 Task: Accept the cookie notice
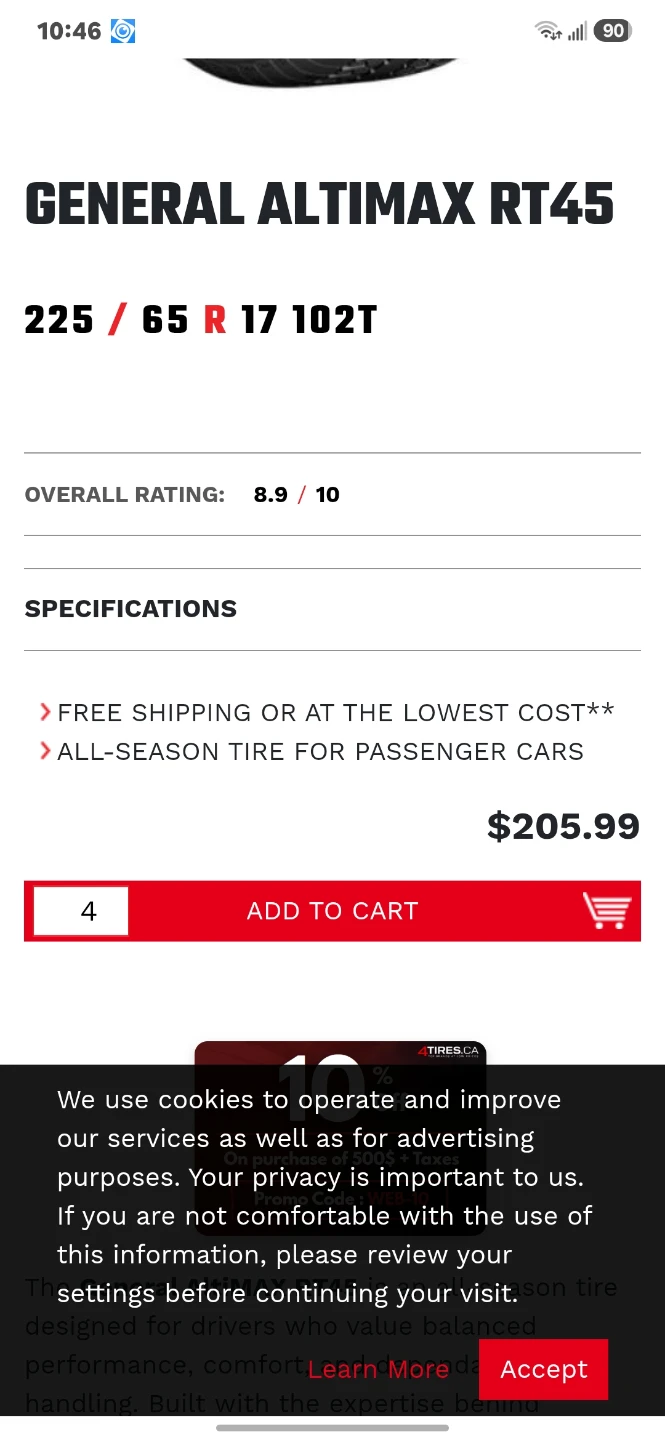[544, 1369]
